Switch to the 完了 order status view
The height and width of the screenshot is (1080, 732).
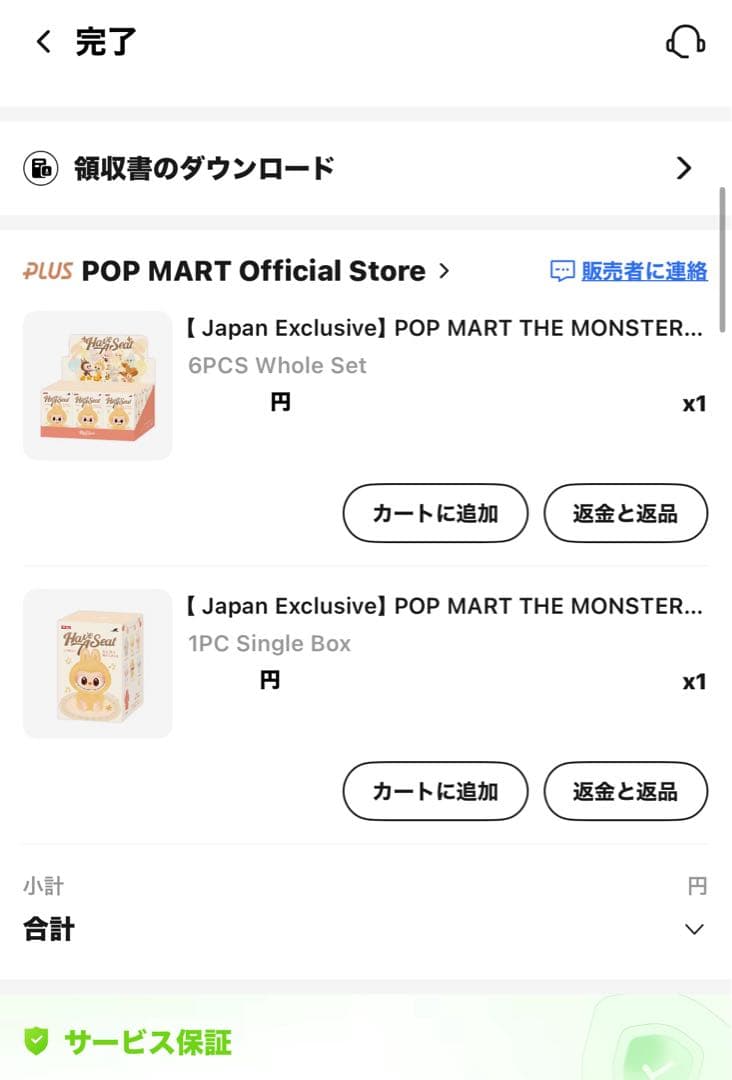pyautogui.click(x=104, y=42)
